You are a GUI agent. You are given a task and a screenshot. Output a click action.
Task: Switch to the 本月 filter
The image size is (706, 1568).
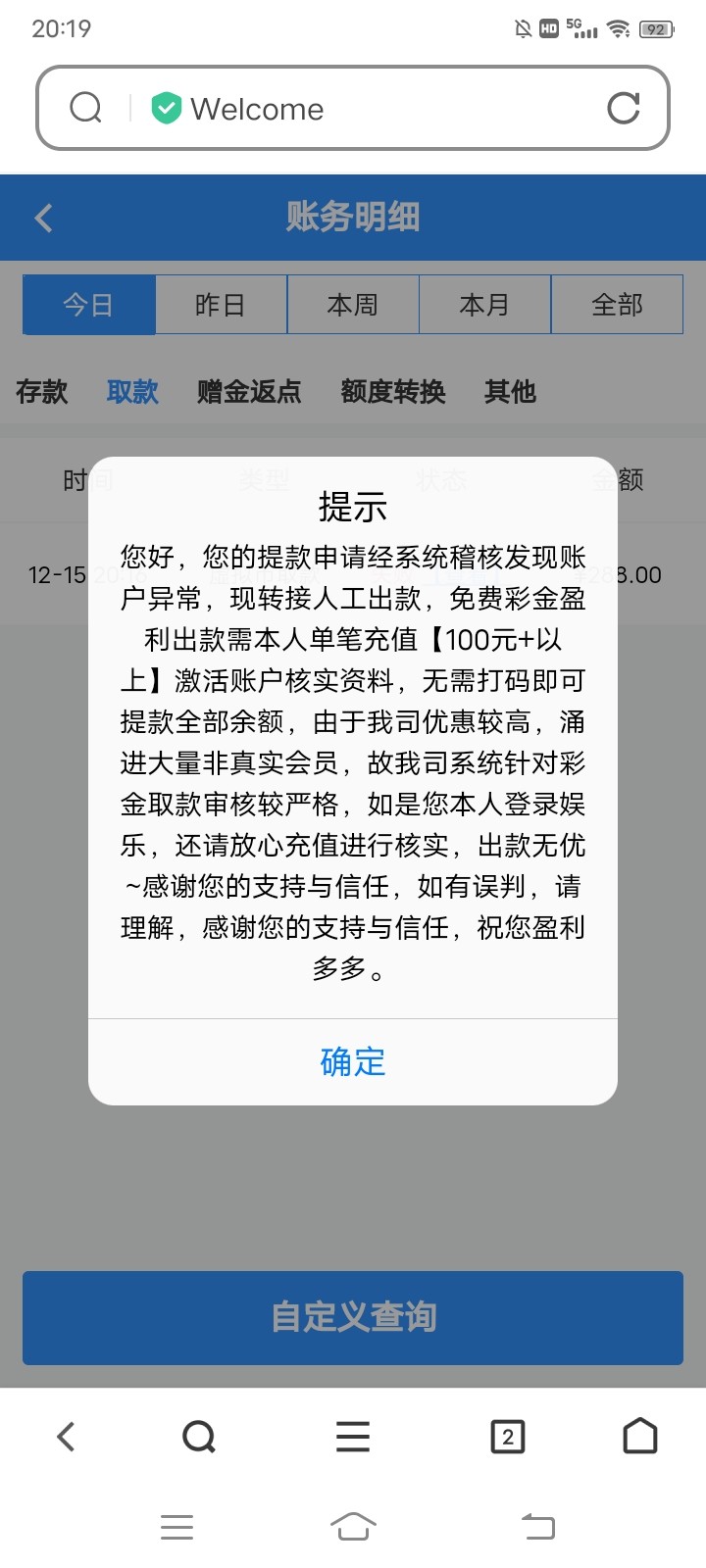[x=484, y=305]
